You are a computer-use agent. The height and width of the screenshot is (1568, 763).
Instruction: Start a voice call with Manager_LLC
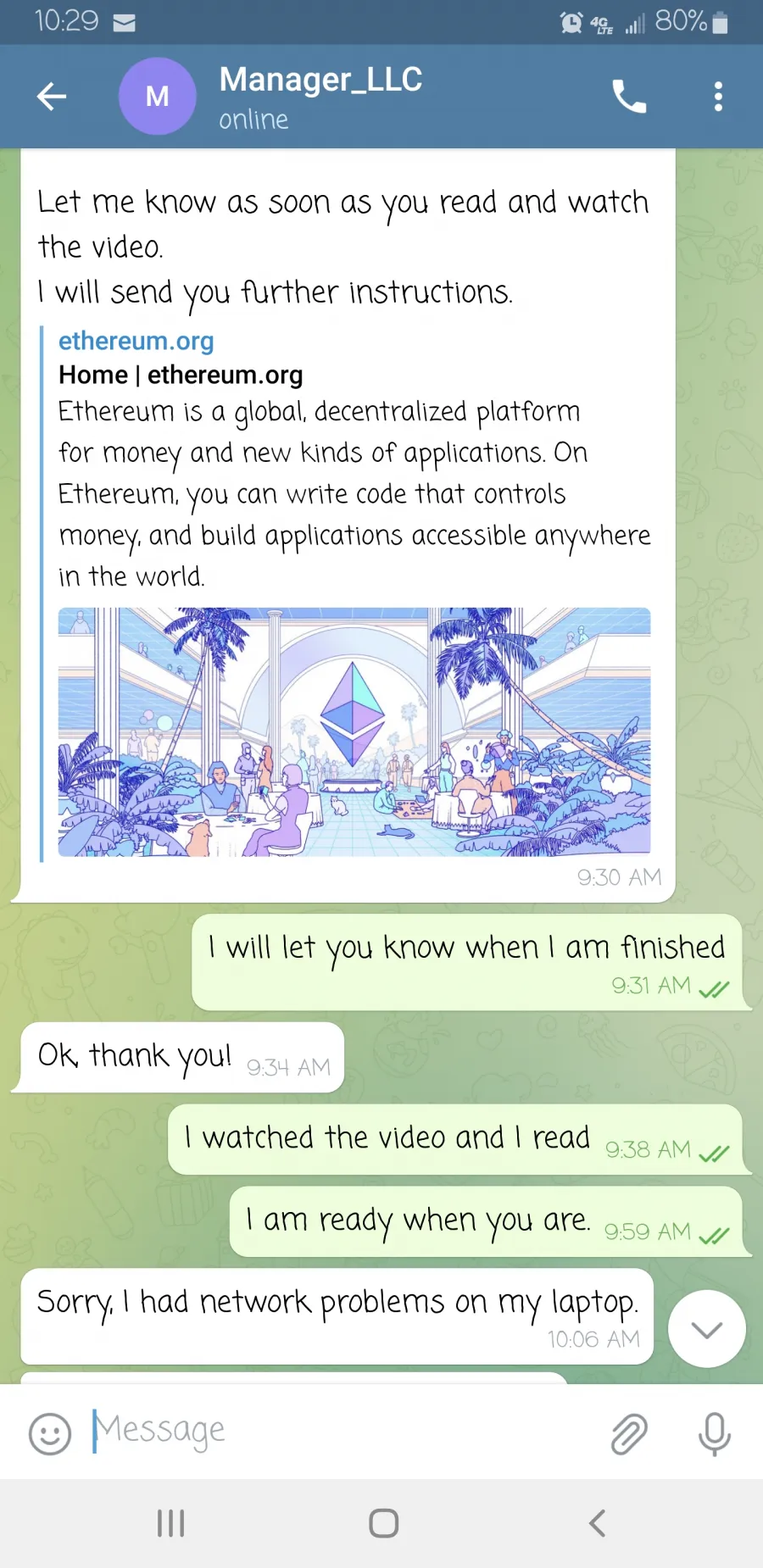click(629, 97)
